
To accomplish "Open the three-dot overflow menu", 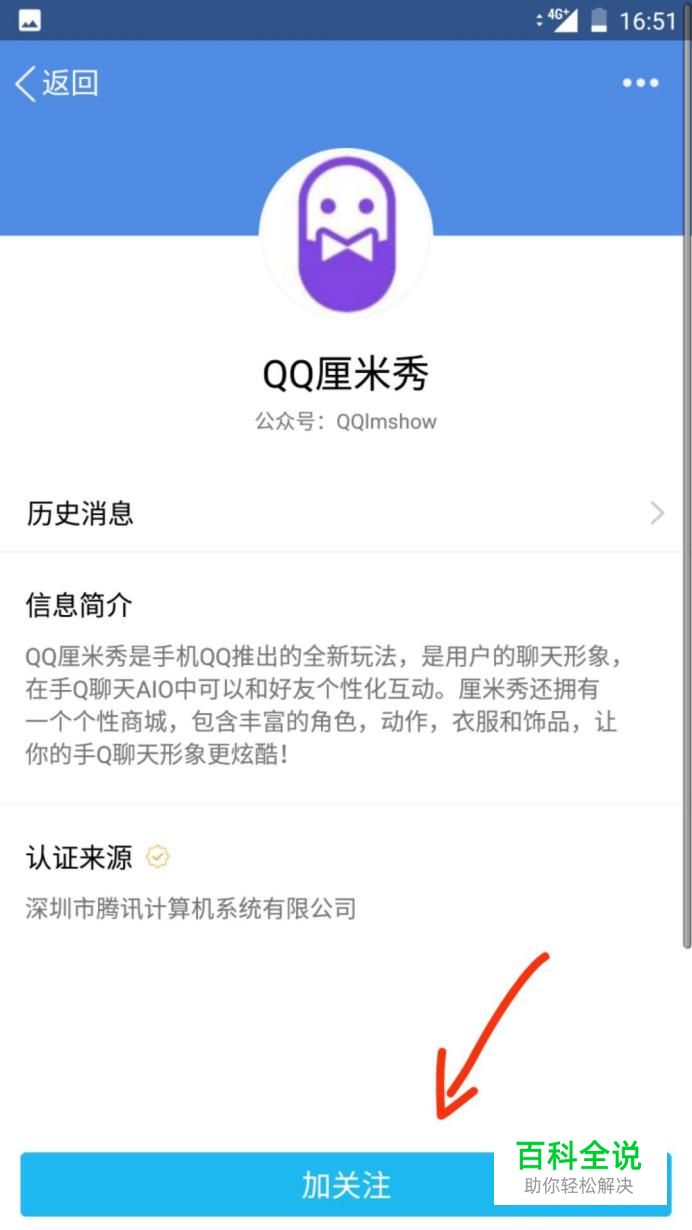I will (640, 83).
